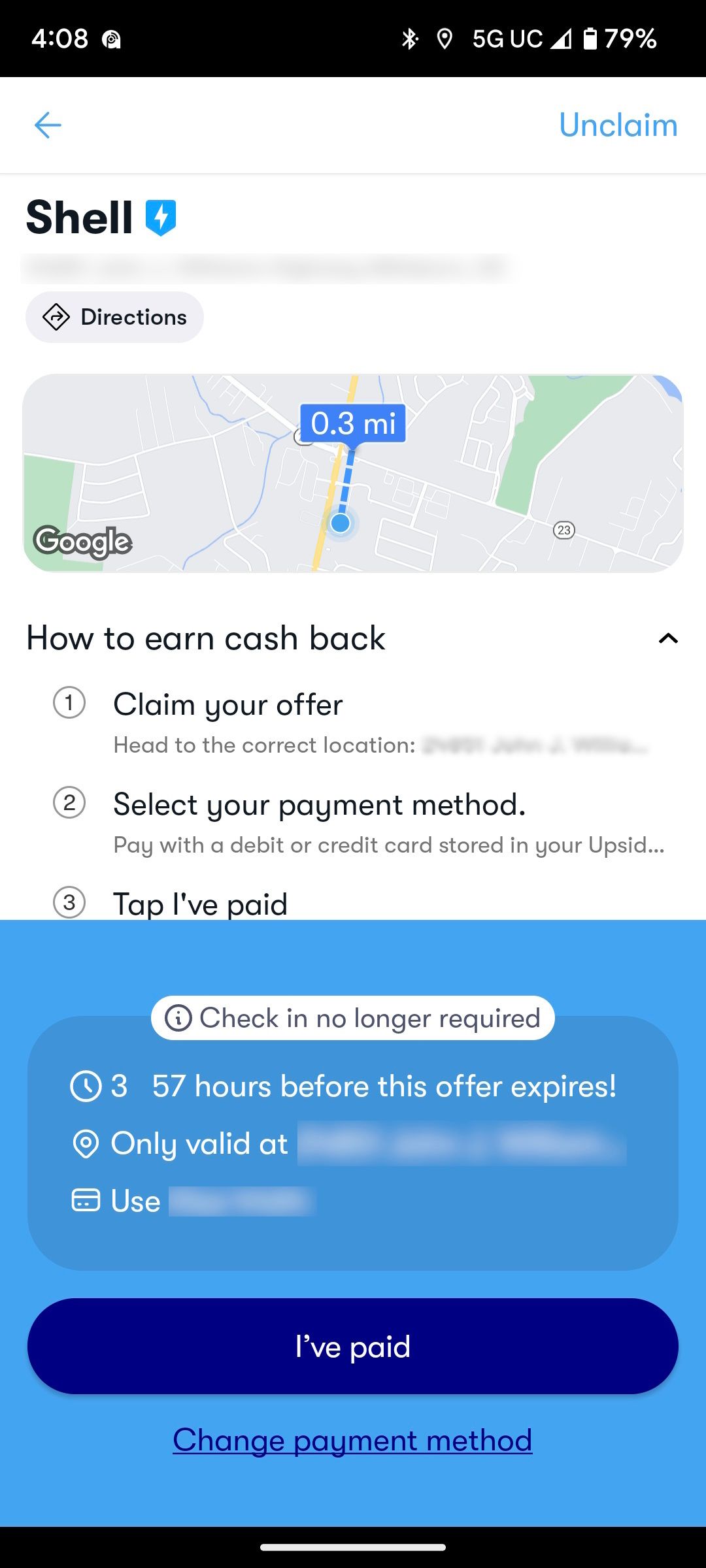Viewport: 706px width, 1568px height.
Task: Tap the chevron above the cash back steps
Action: [x=668, y=638]
